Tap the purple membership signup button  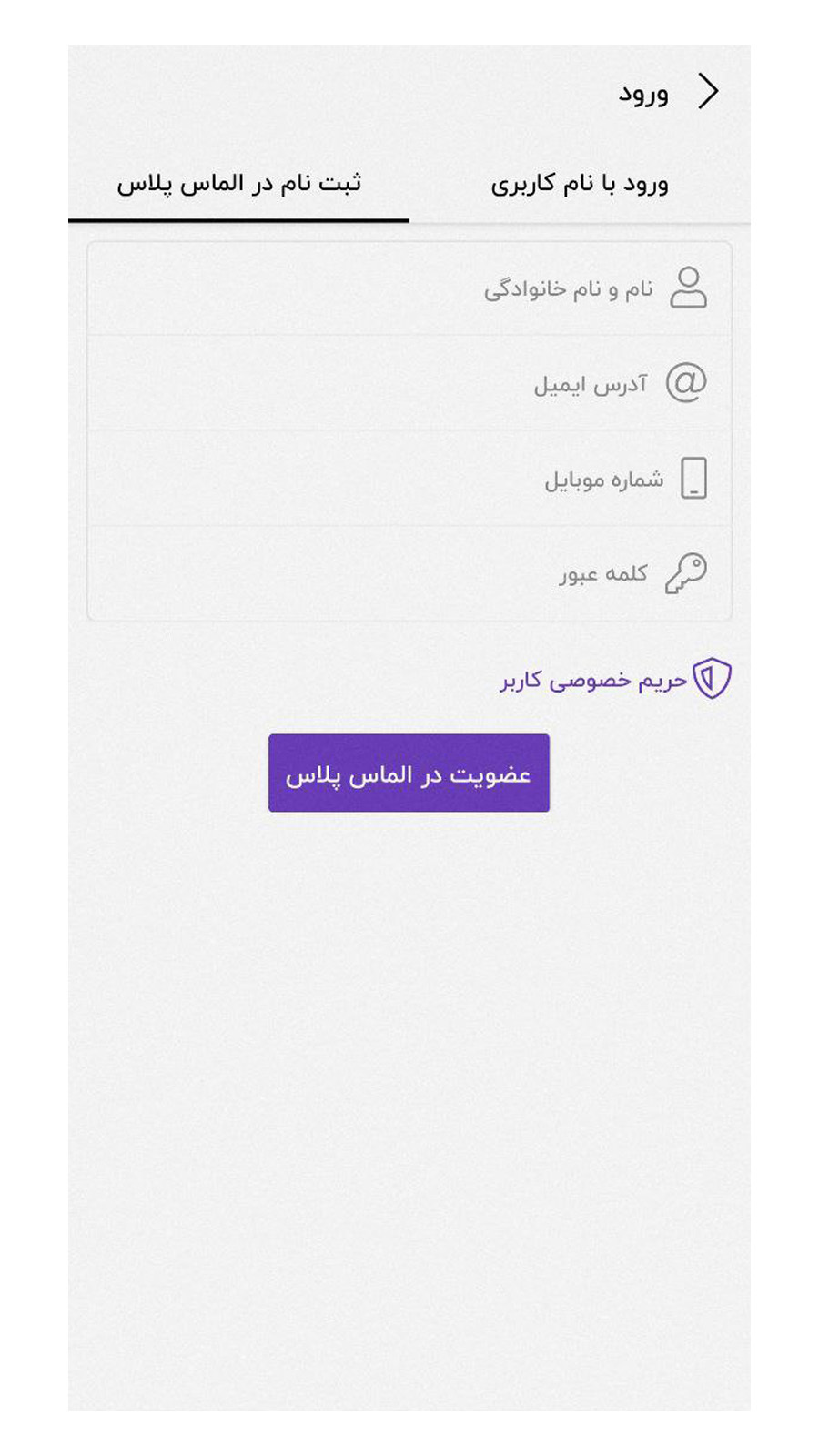[409, 773]
